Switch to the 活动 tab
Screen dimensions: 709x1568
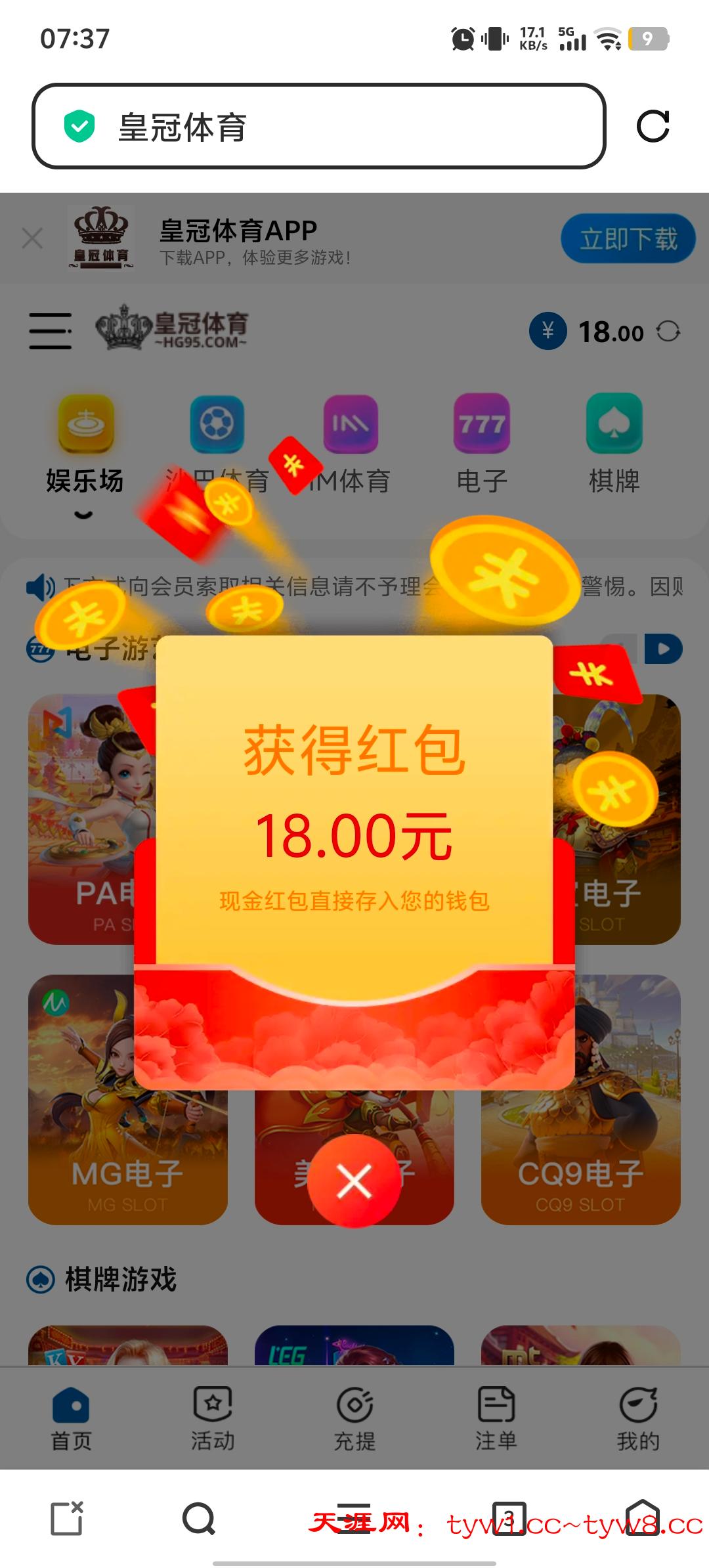pos(213,1418)
